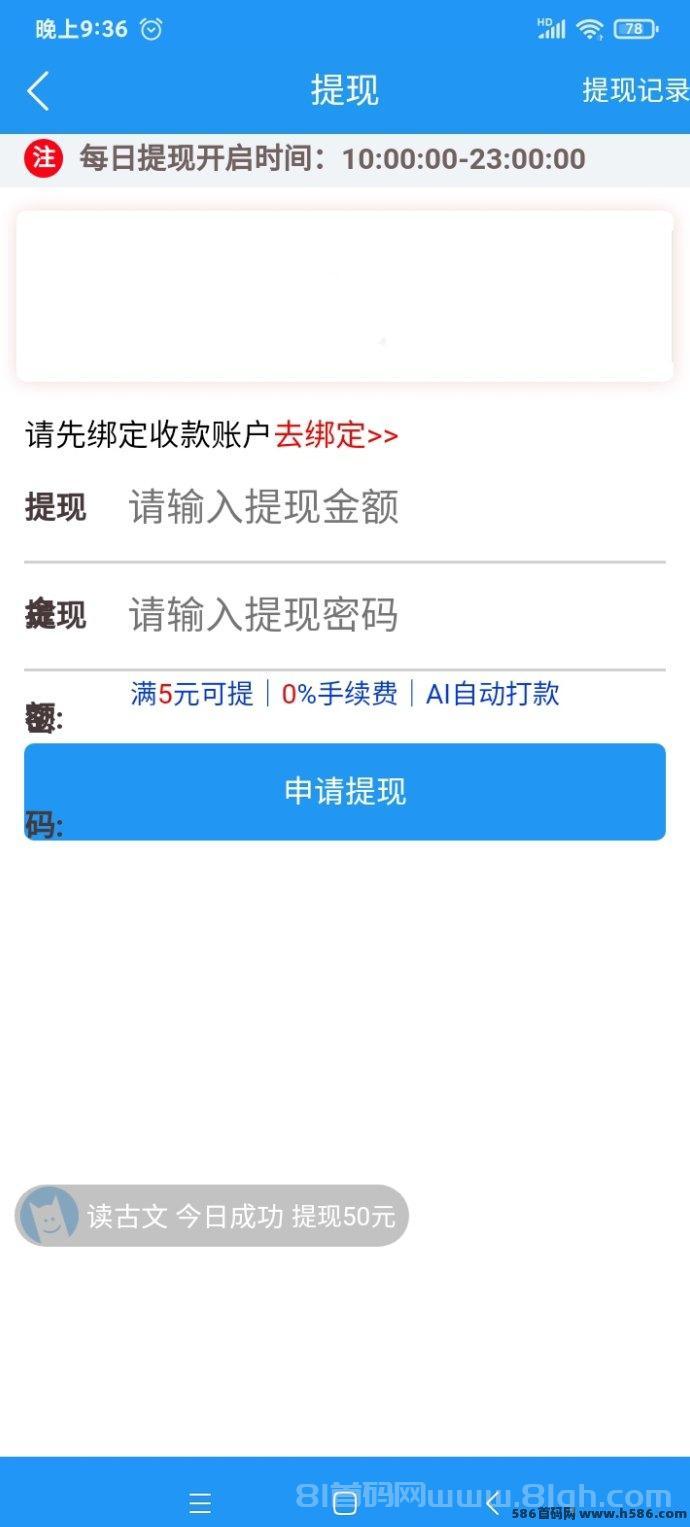Open 提现记录 withdrawal records
Viewport: 690px width, 1527px height.
[x=636, y=90]
